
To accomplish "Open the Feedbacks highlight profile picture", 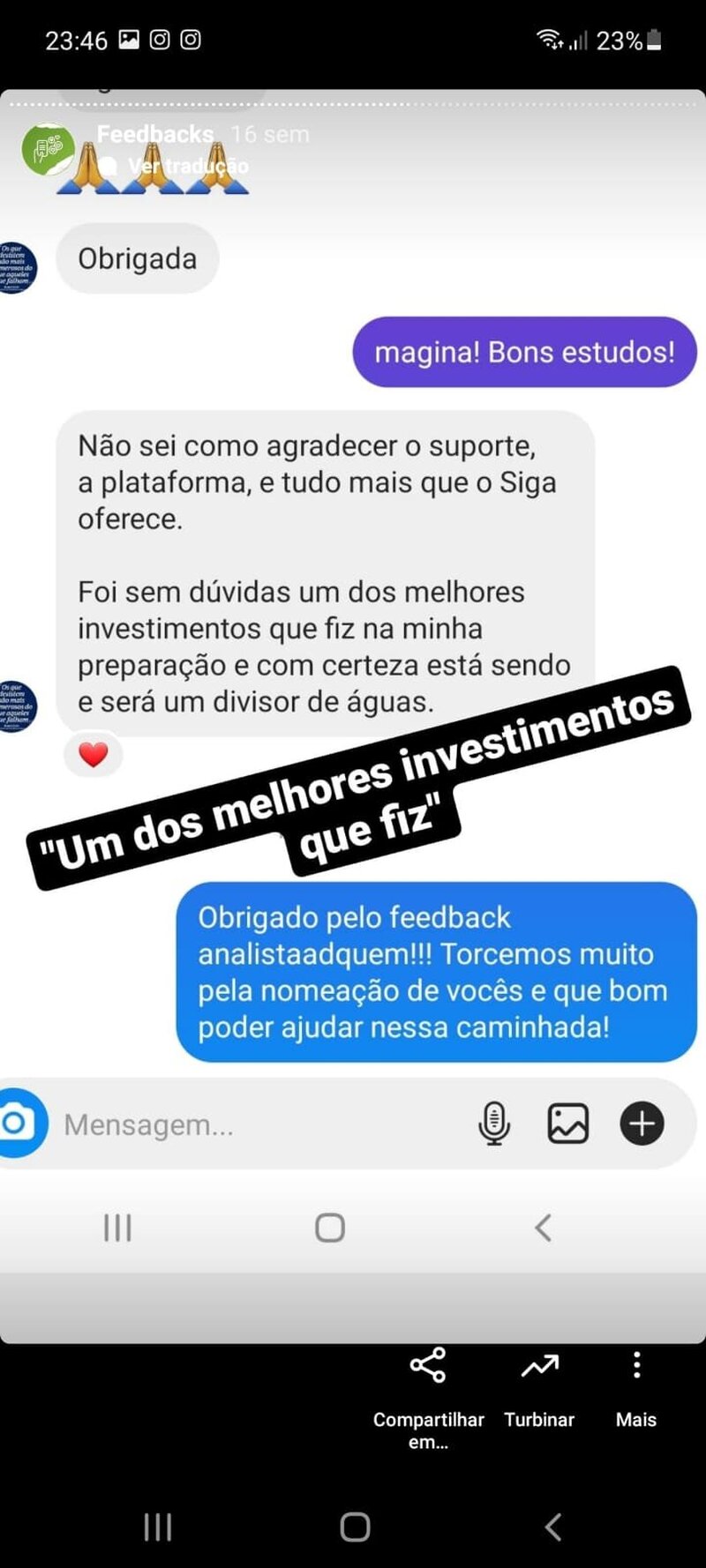I will [x=48, y=149].
